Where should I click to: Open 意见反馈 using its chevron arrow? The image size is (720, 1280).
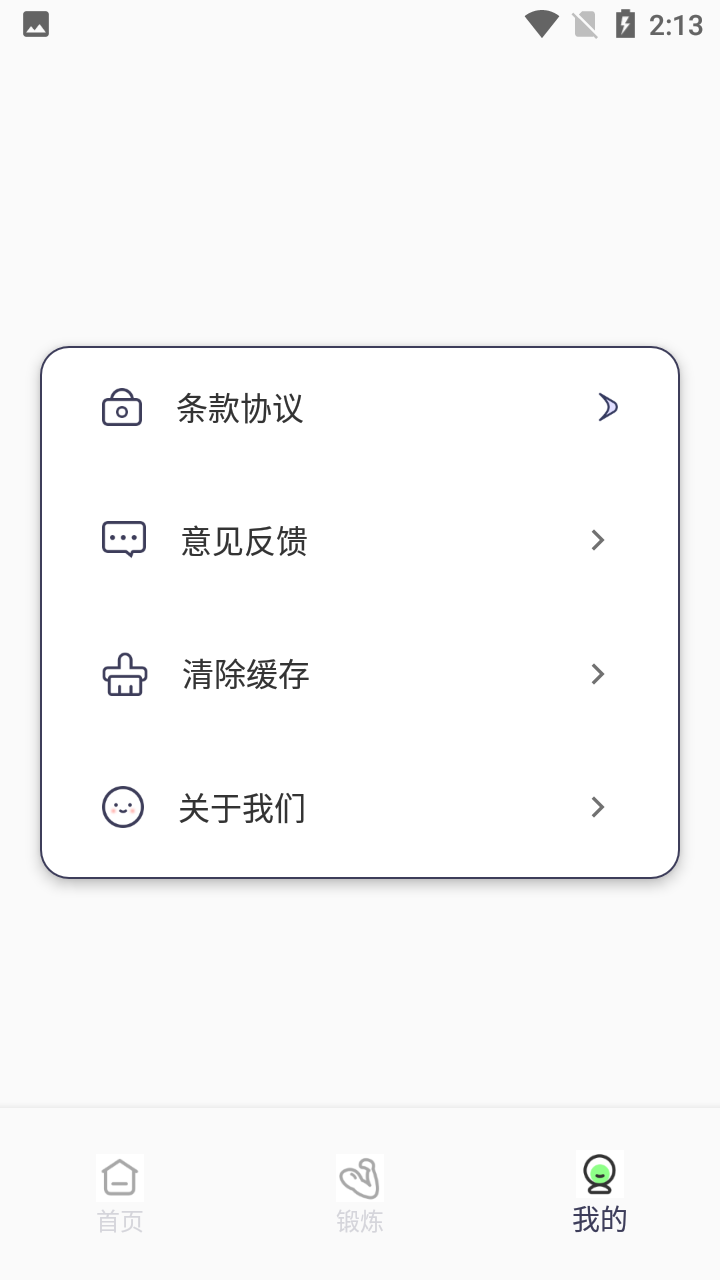[597, 540]
